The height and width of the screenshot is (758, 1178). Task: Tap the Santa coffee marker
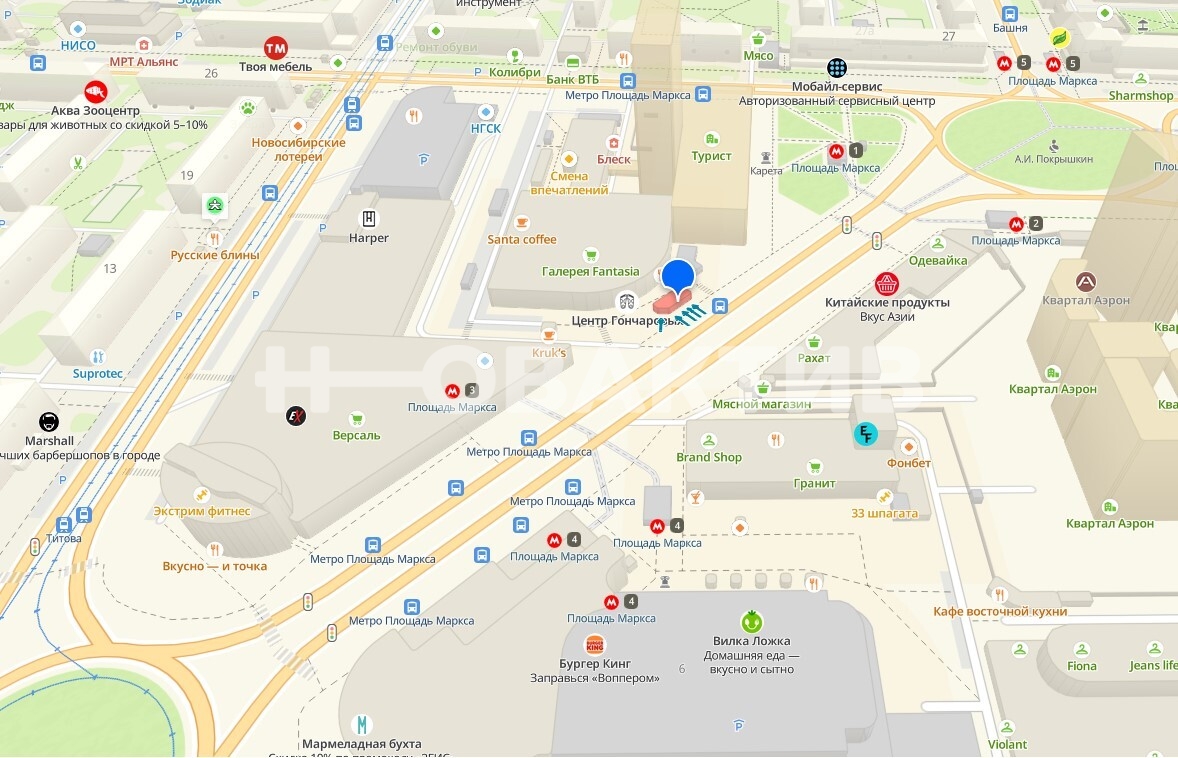[520, 222]
